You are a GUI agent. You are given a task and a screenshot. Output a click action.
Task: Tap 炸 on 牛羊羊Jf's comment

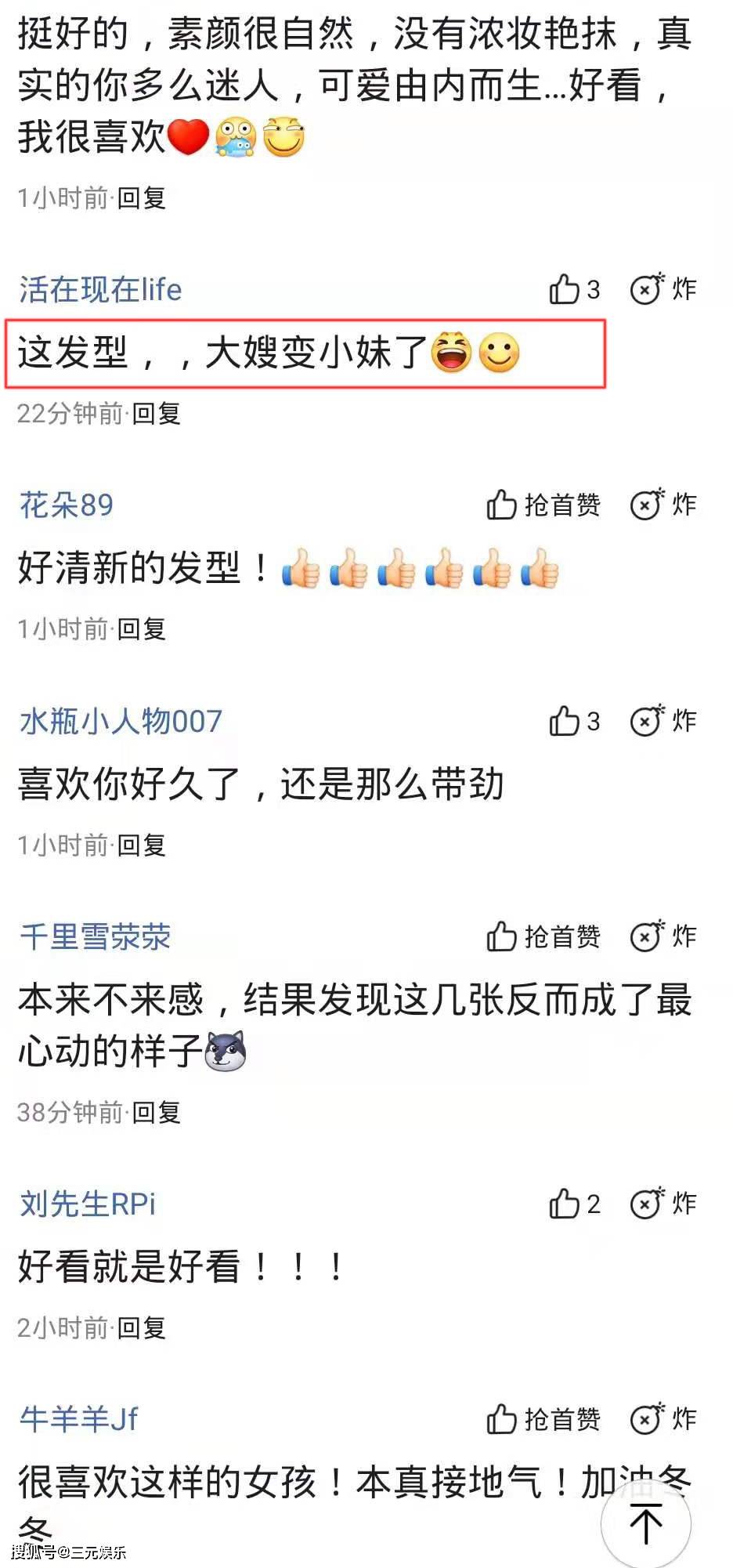pyautogui.click(x=663, y=1419)
